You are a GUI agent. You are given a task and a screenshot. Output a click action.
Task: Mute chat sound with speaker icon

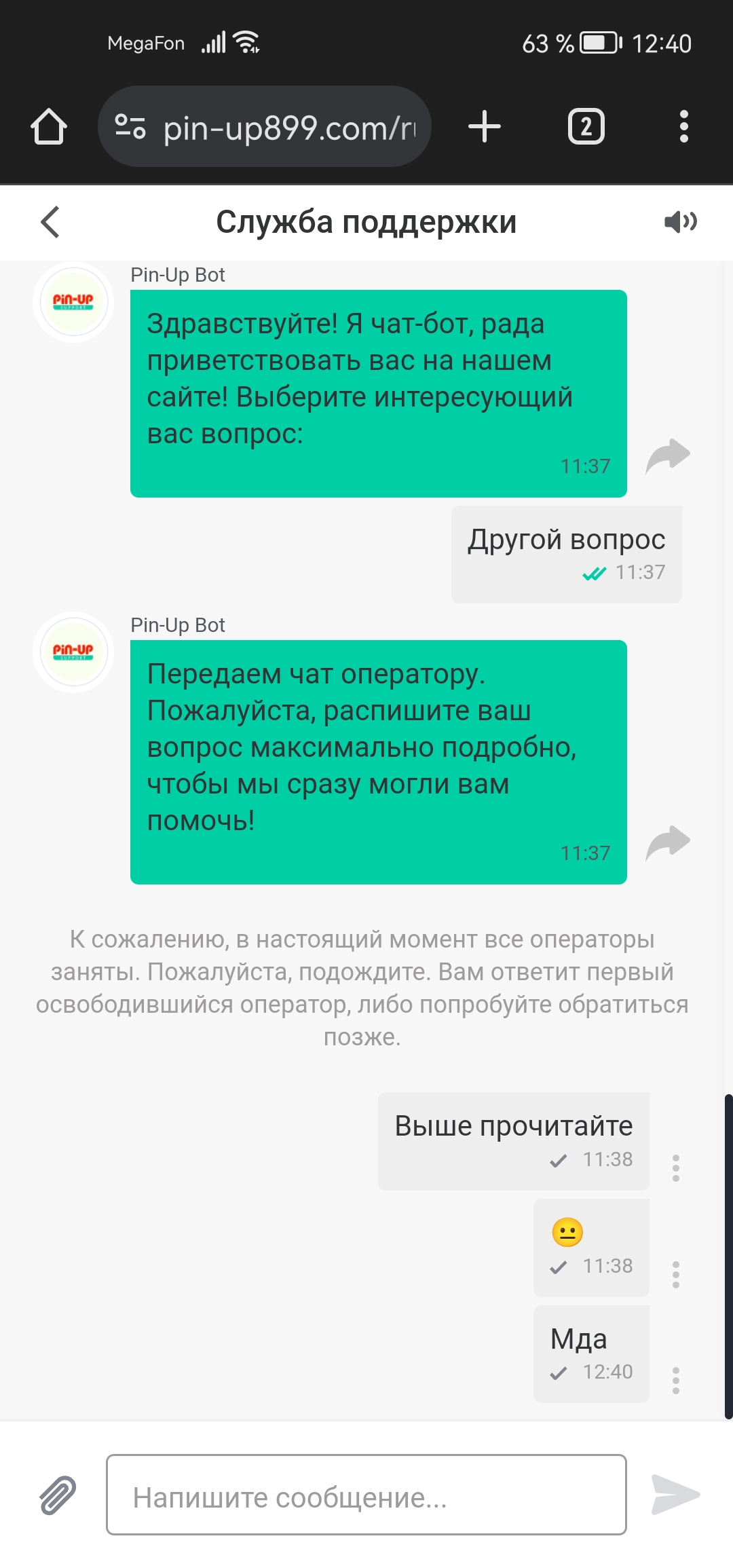click(x=680, y=222)
